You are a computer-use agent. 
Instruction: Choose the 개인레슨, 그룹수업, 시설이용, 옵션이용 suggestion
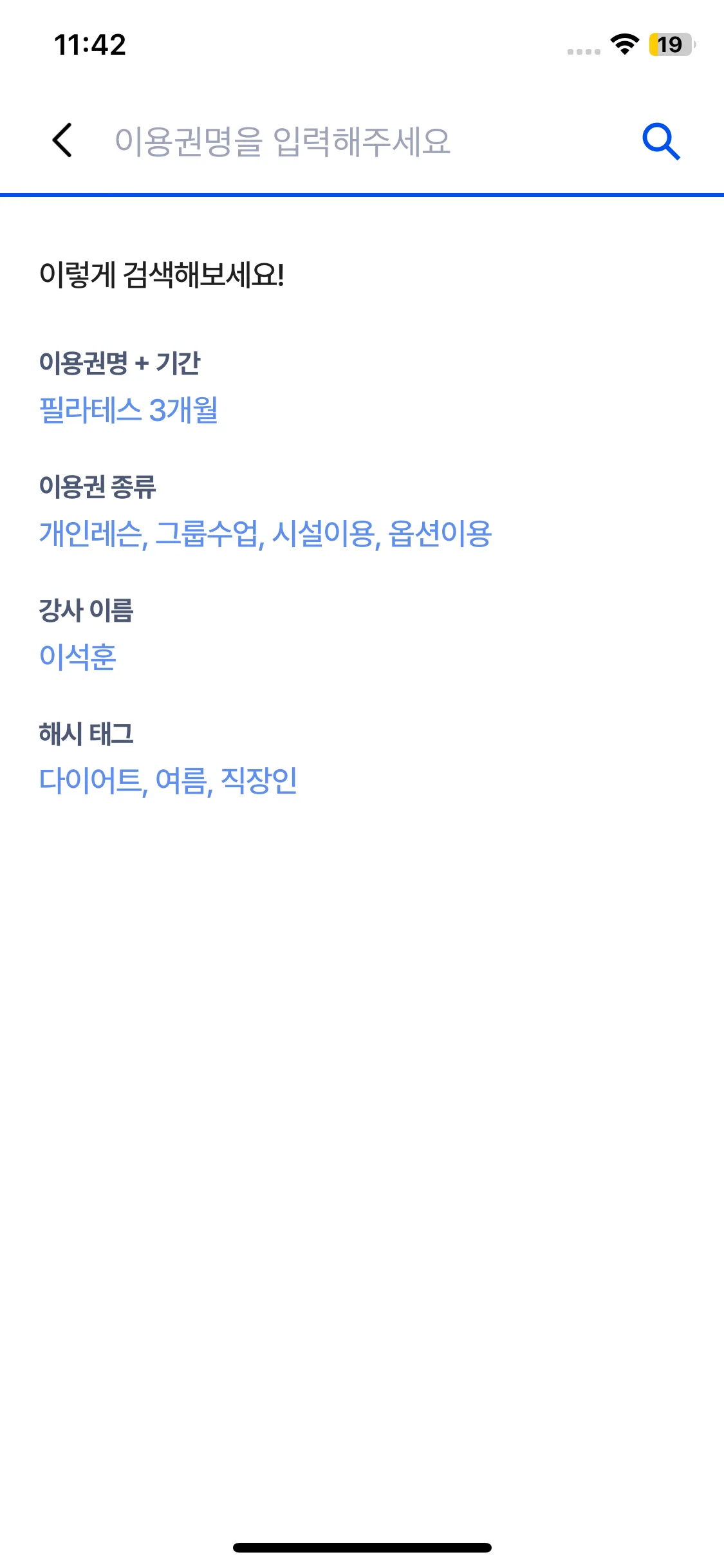coord(265,534)
